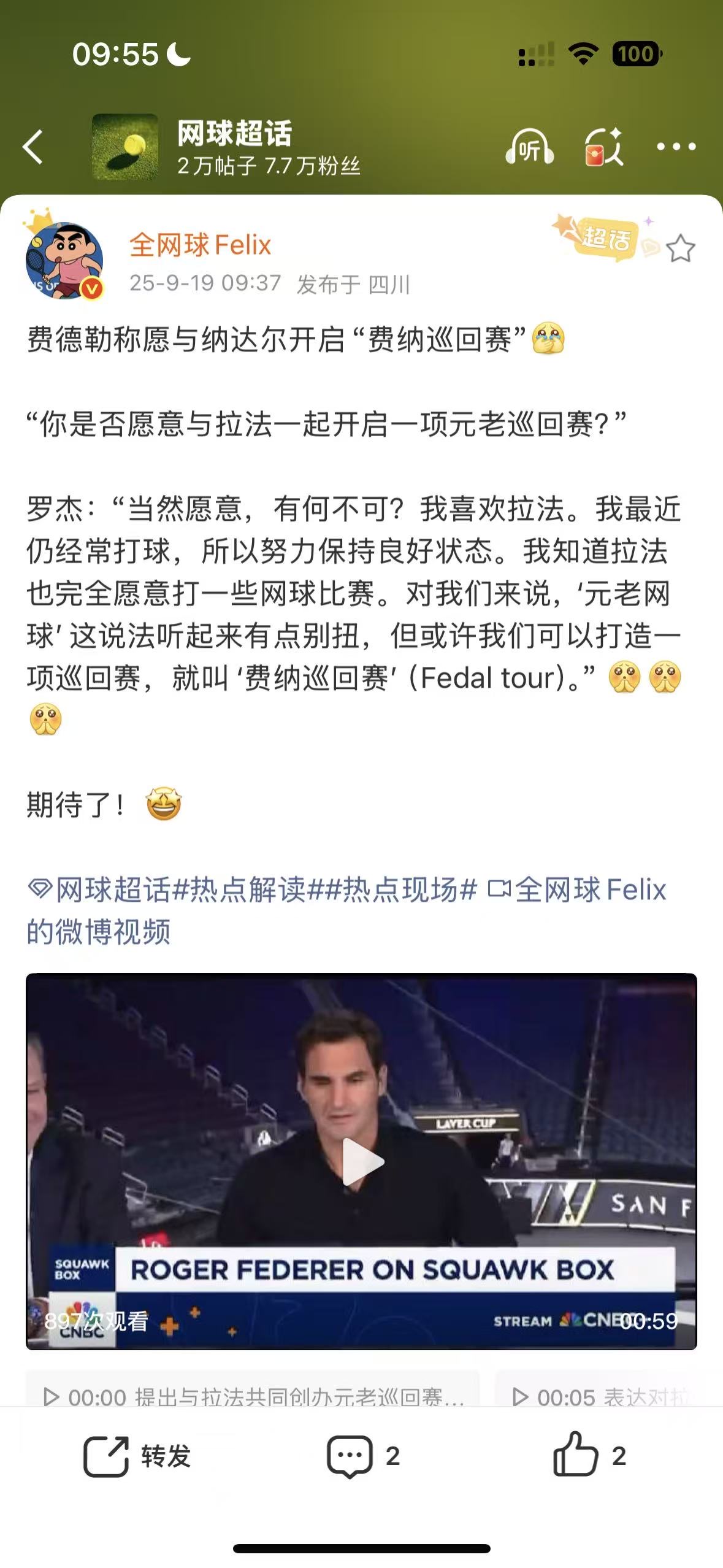Go back from the 网球超话 page
723x1568 pixels.
33,147
